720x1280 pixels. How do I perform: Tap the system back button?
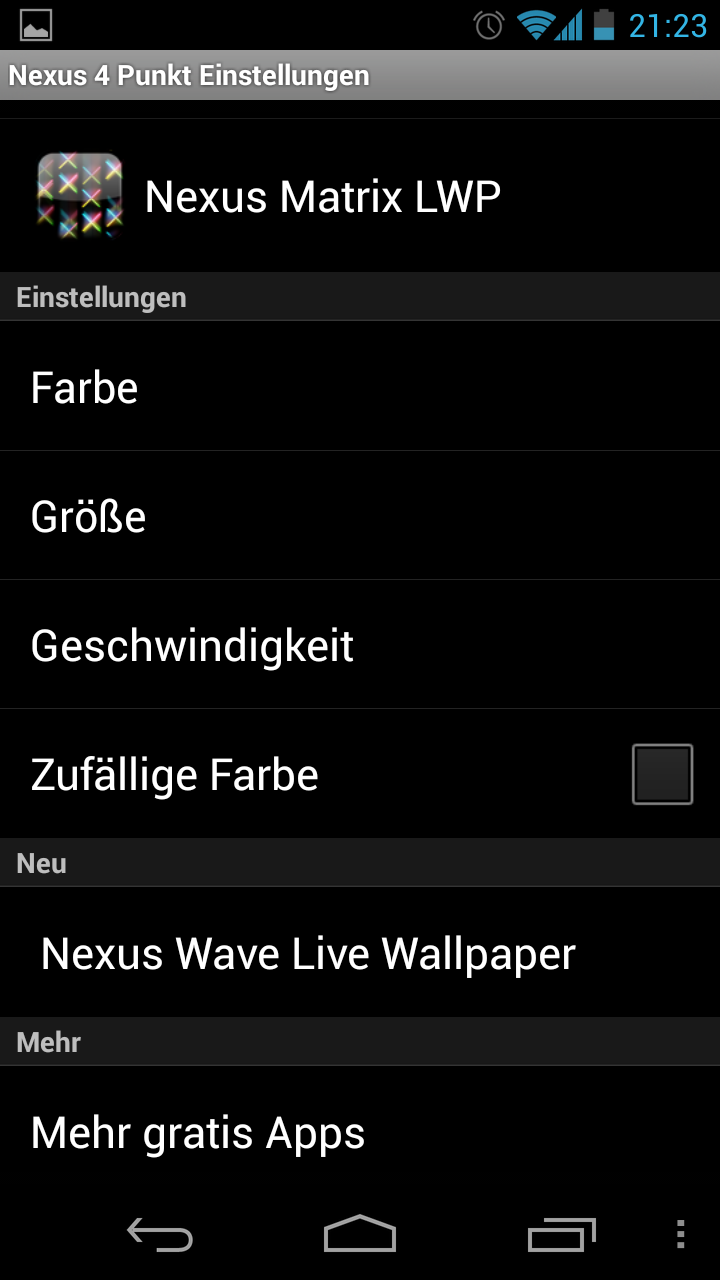tap(160, 1235)
